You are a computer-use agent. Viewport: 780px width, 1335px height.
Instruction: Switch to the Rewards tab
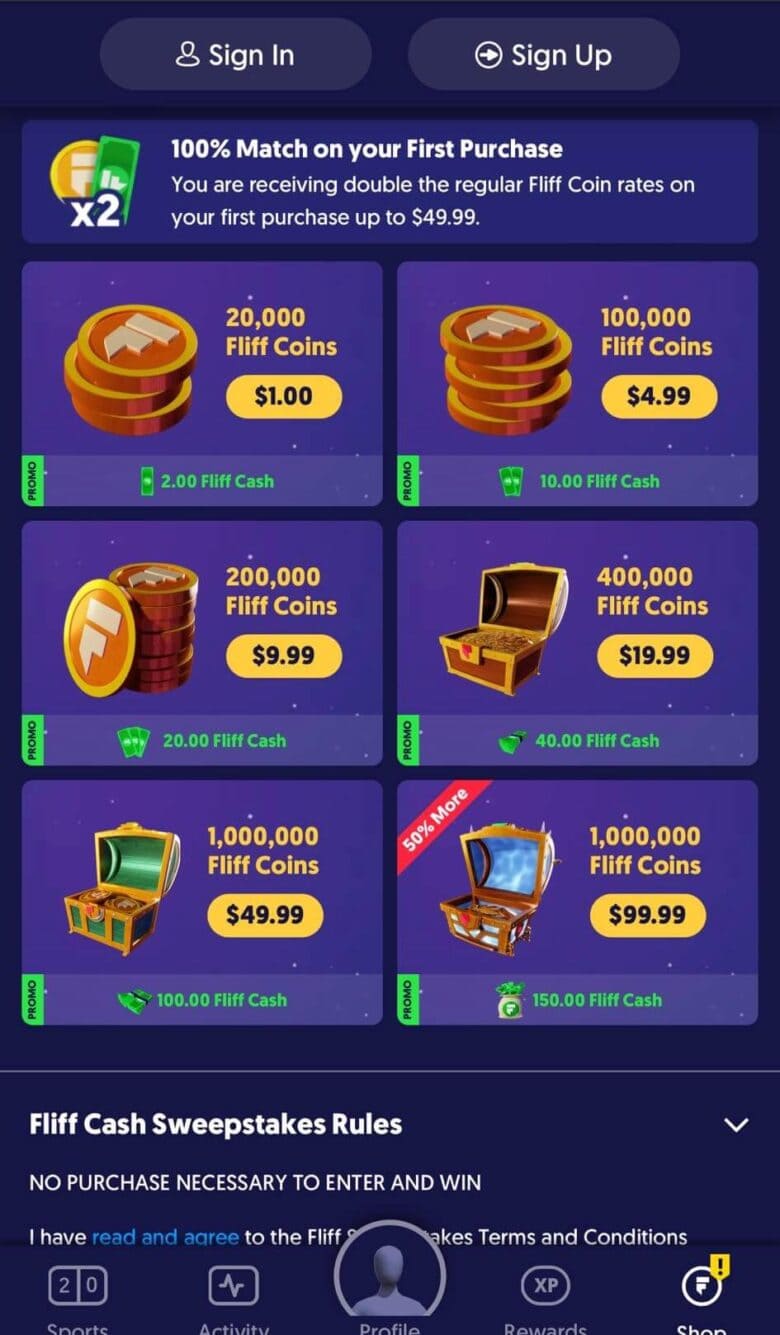(x=545, y=1295)
